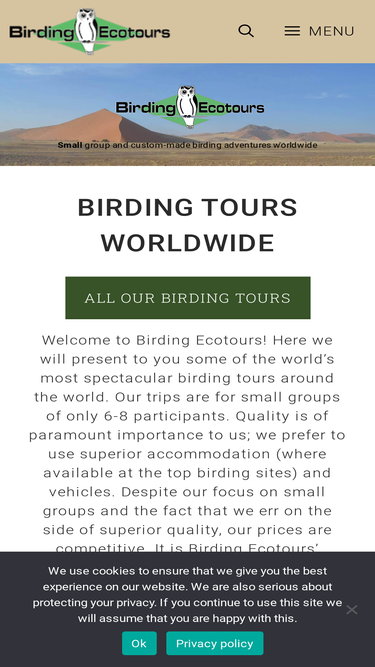This screenshot has width=375, height=667.
Task: Open the search magnifier icon
Action: tap(246, 31)
